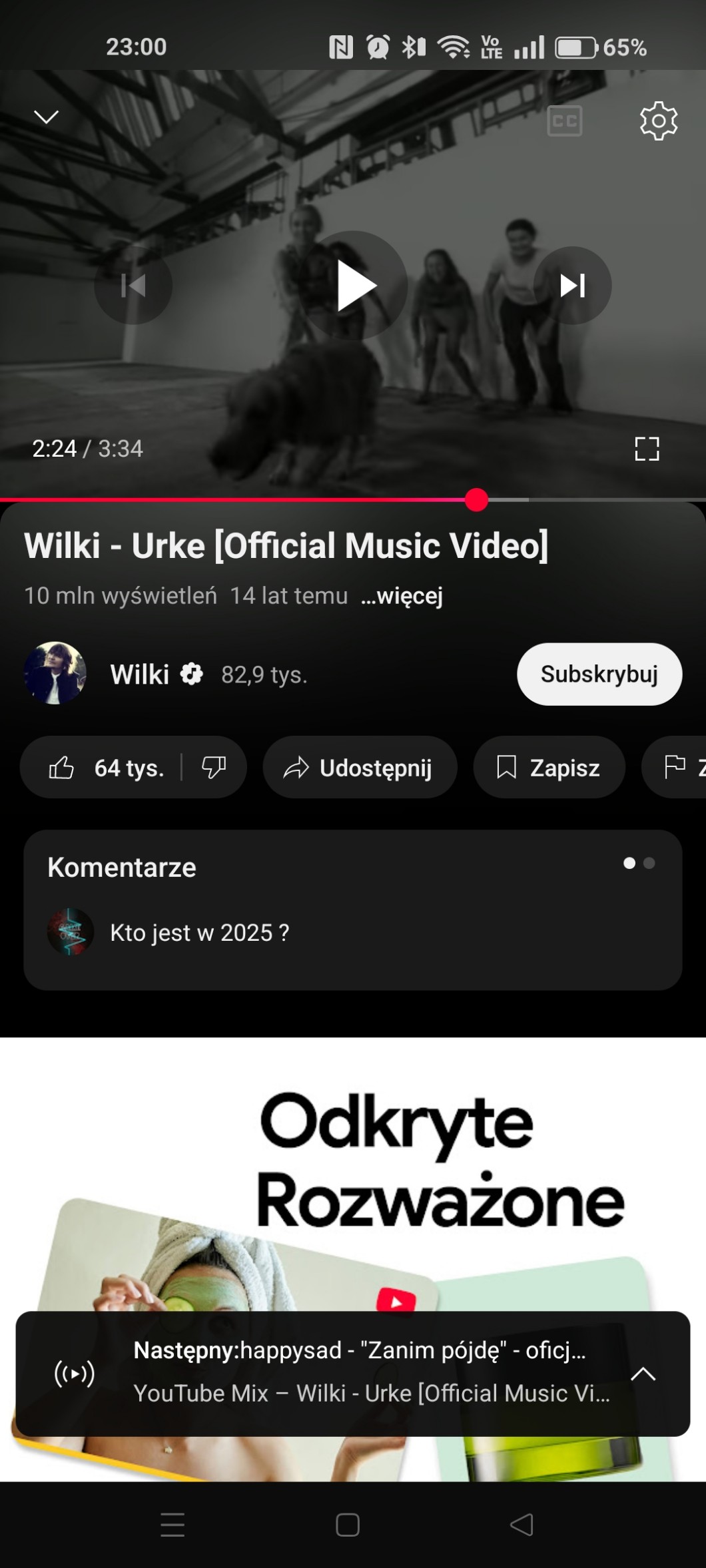Play the paused video

(x=354, y=286)
